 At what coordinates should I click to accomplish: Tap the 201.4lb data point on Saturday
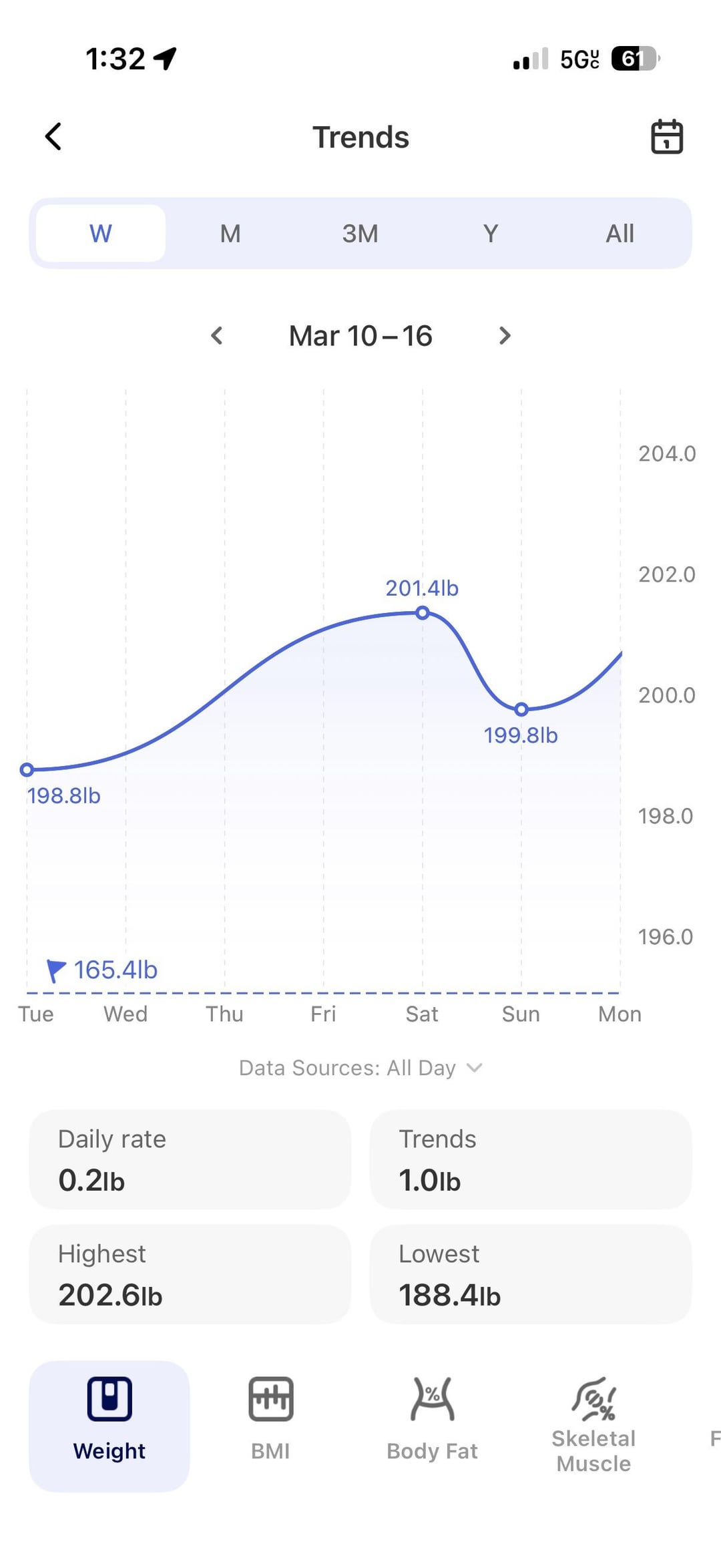pos(423,613)
